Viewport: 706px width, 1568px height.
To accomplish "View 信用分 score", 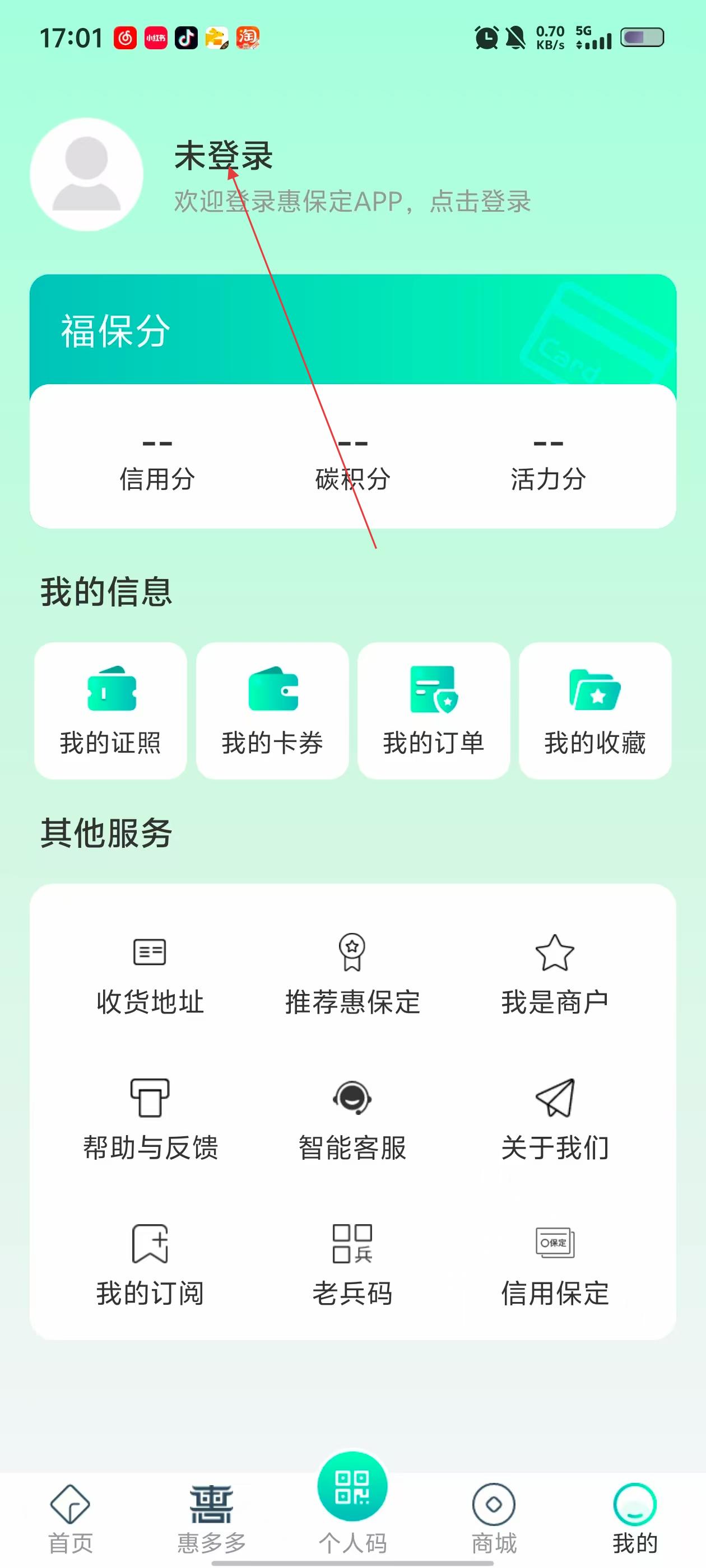I will pyautogui.click(x=157, y=464).
